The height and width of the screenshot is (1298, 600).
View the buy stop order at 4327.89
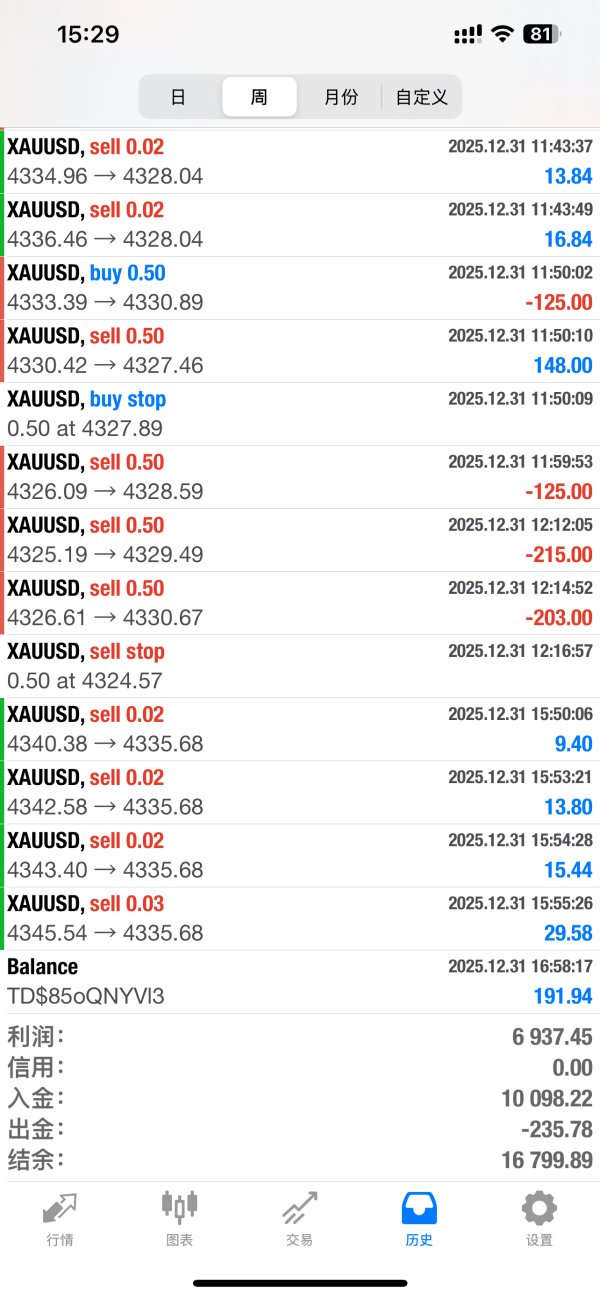(300, 414)
